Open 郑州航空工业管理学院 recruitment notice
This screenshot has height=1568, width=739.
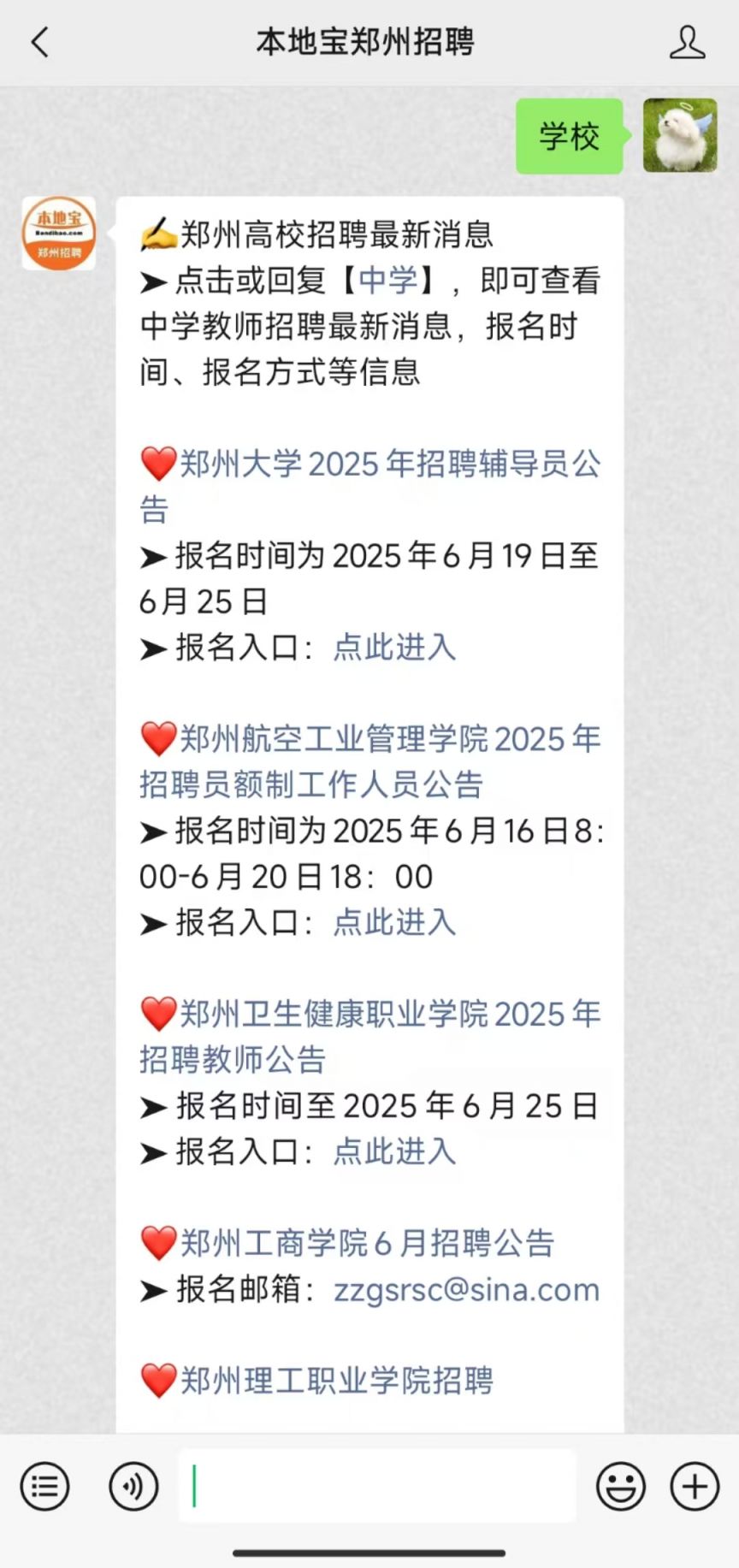(370, 761)
